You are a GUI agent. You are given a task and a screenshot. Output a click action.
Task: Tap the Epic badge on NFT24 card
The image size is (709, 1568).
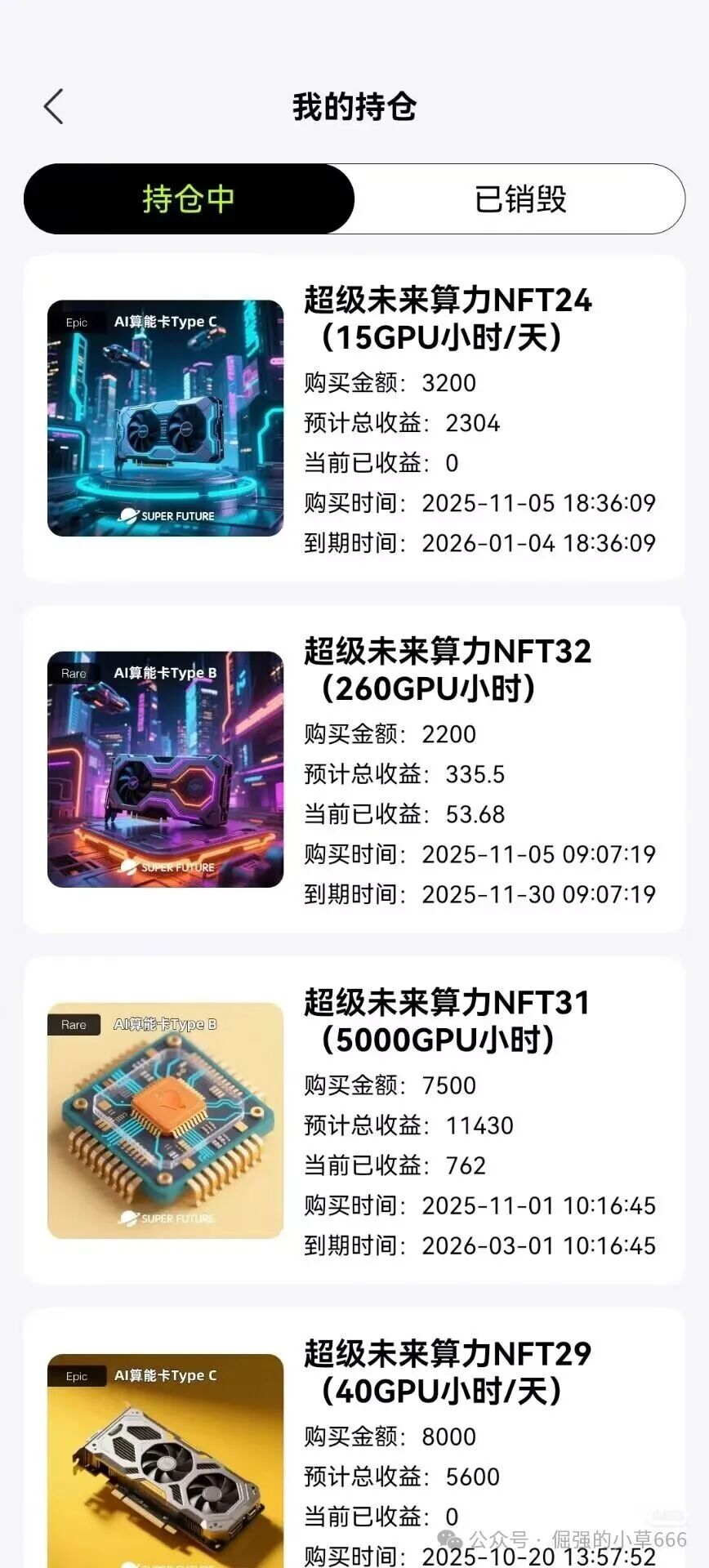tap(75, 323)
